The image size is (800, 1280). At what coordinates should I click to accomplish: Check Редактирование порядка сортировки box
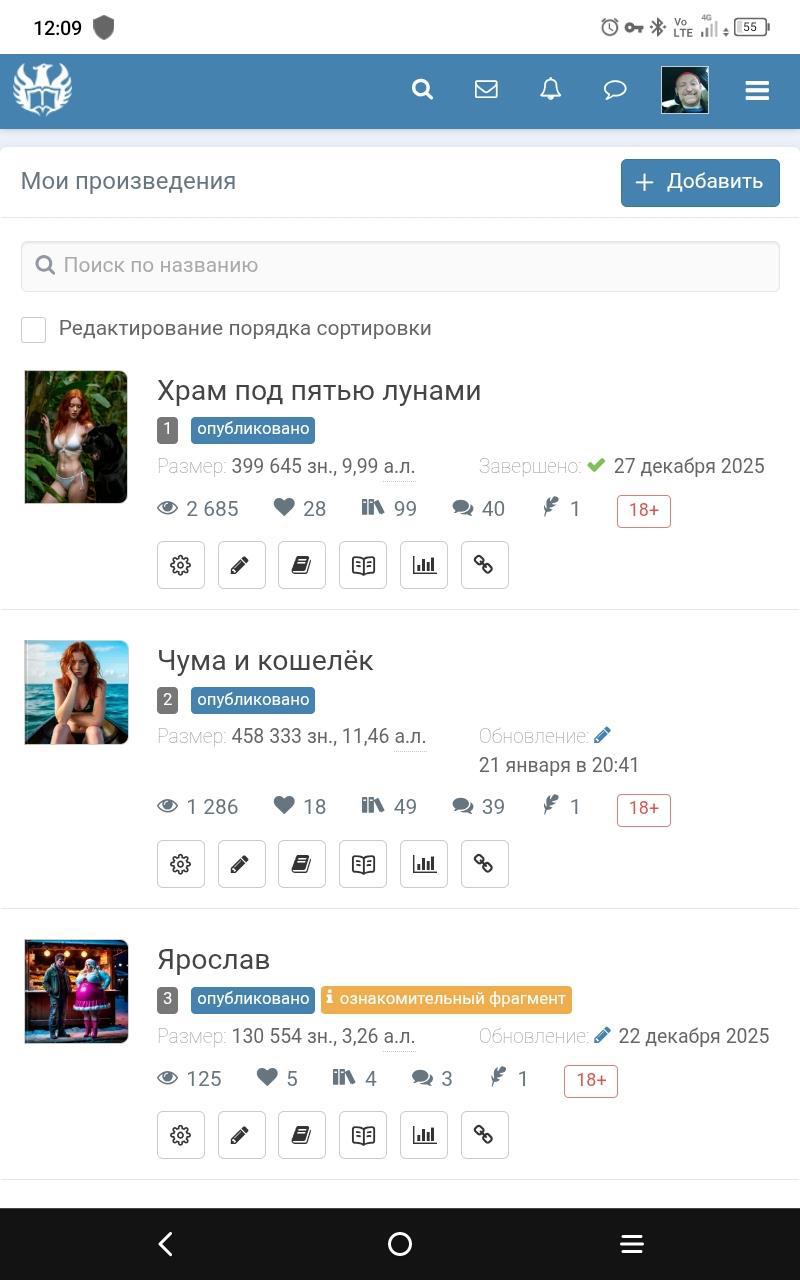click(x=34, y=329)
